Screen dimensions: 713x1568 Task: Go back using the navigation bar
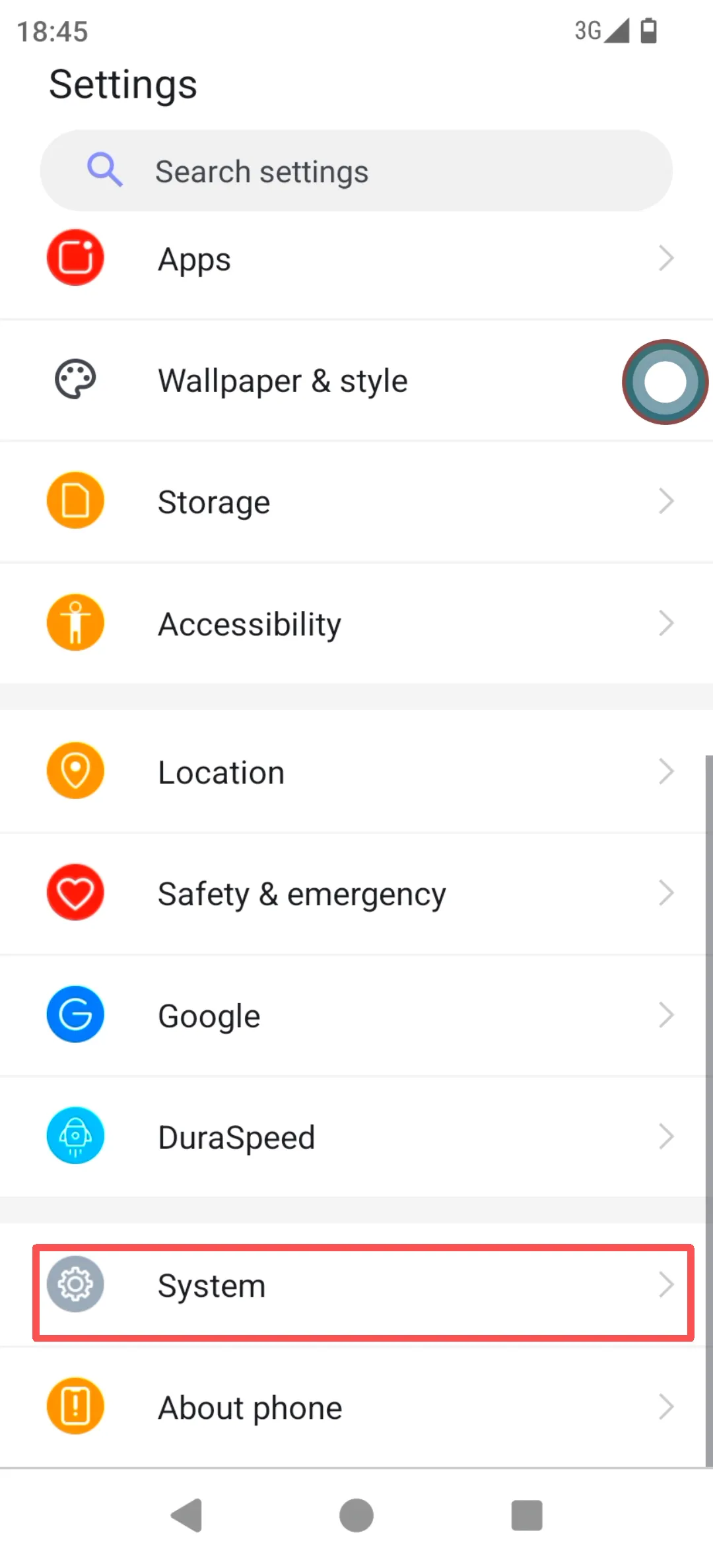point(187,1515)
